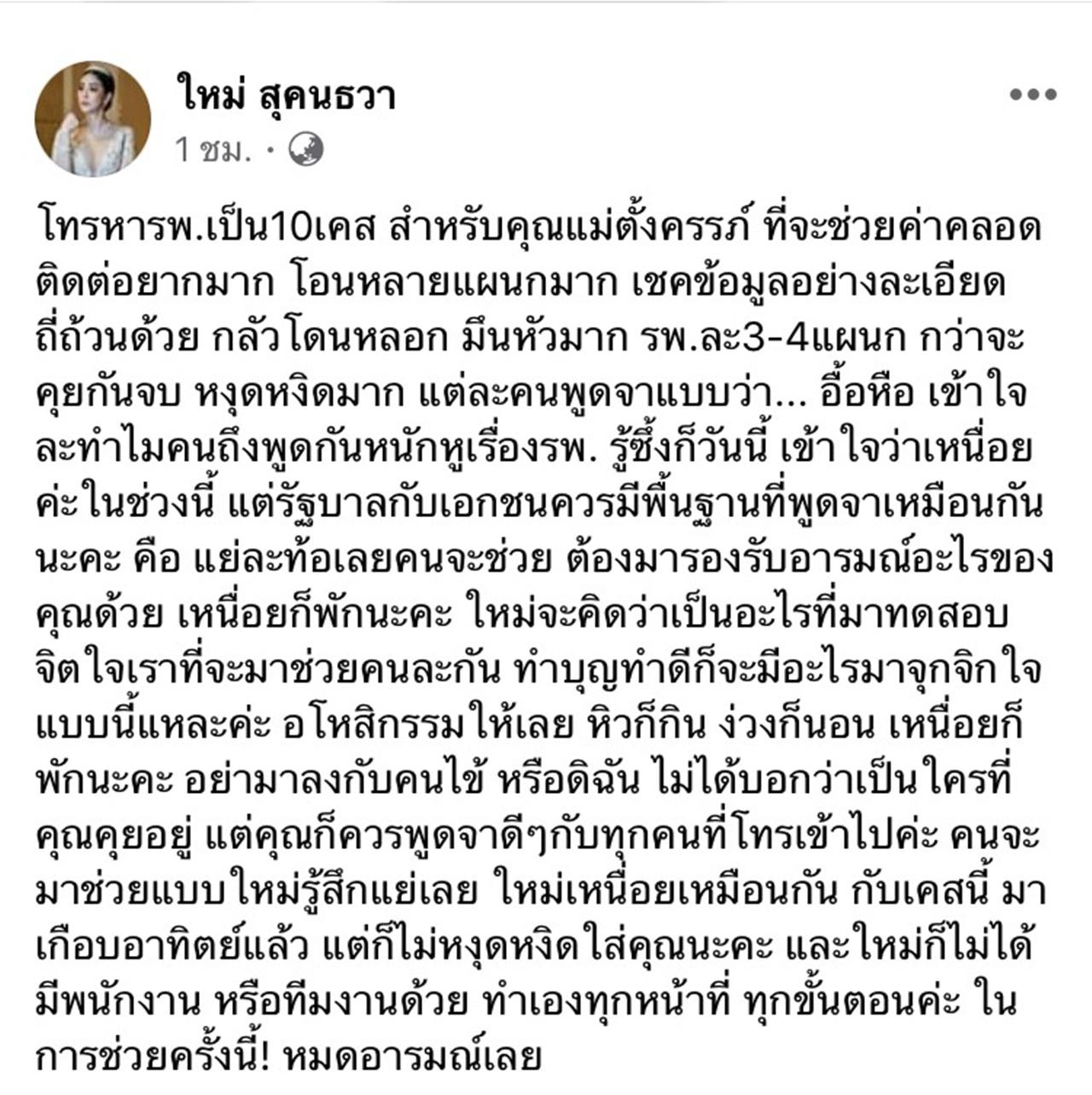
Task: Tap the ใหม่ สุคนธวา profile name
Action: tap(286, 95)
